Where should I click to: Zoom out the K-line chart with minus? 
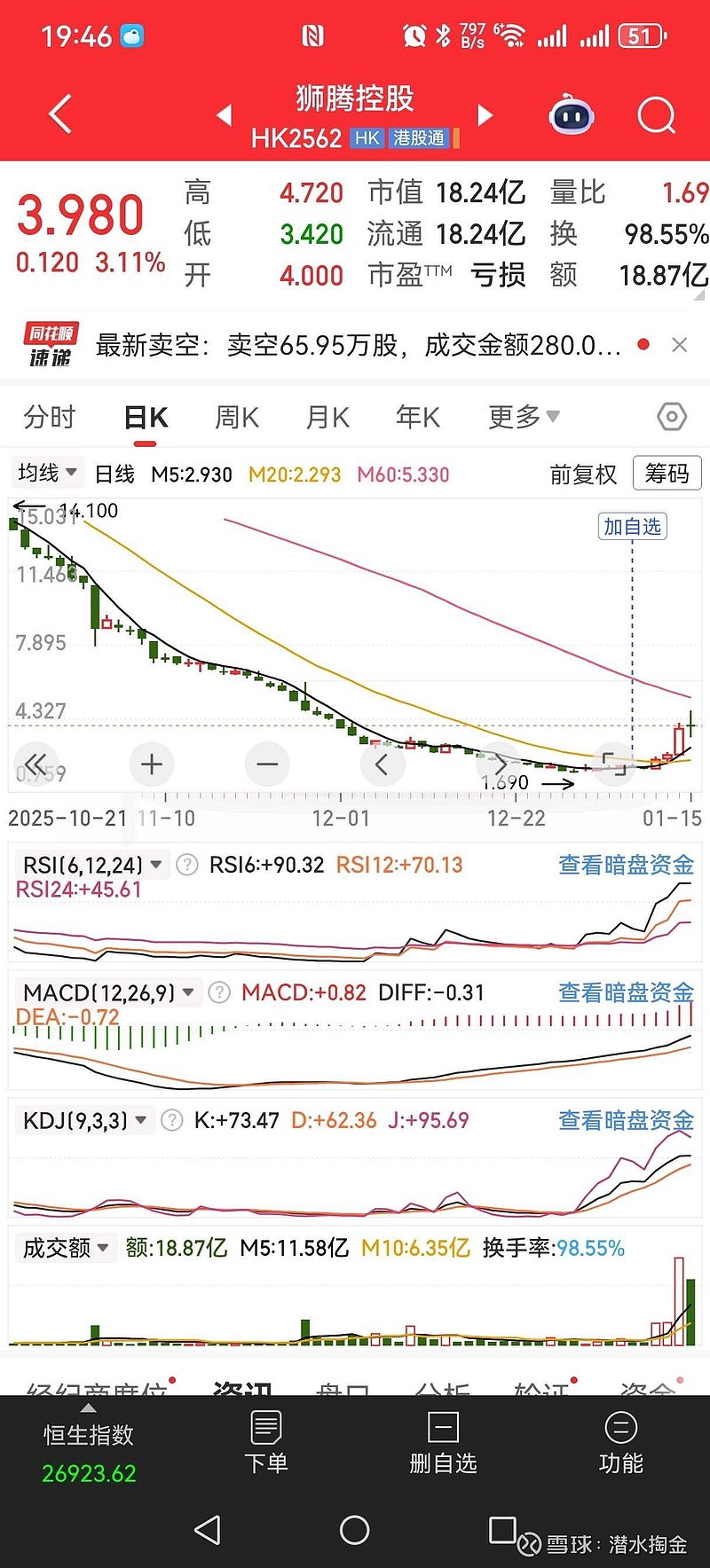click(x=267, y=764)
